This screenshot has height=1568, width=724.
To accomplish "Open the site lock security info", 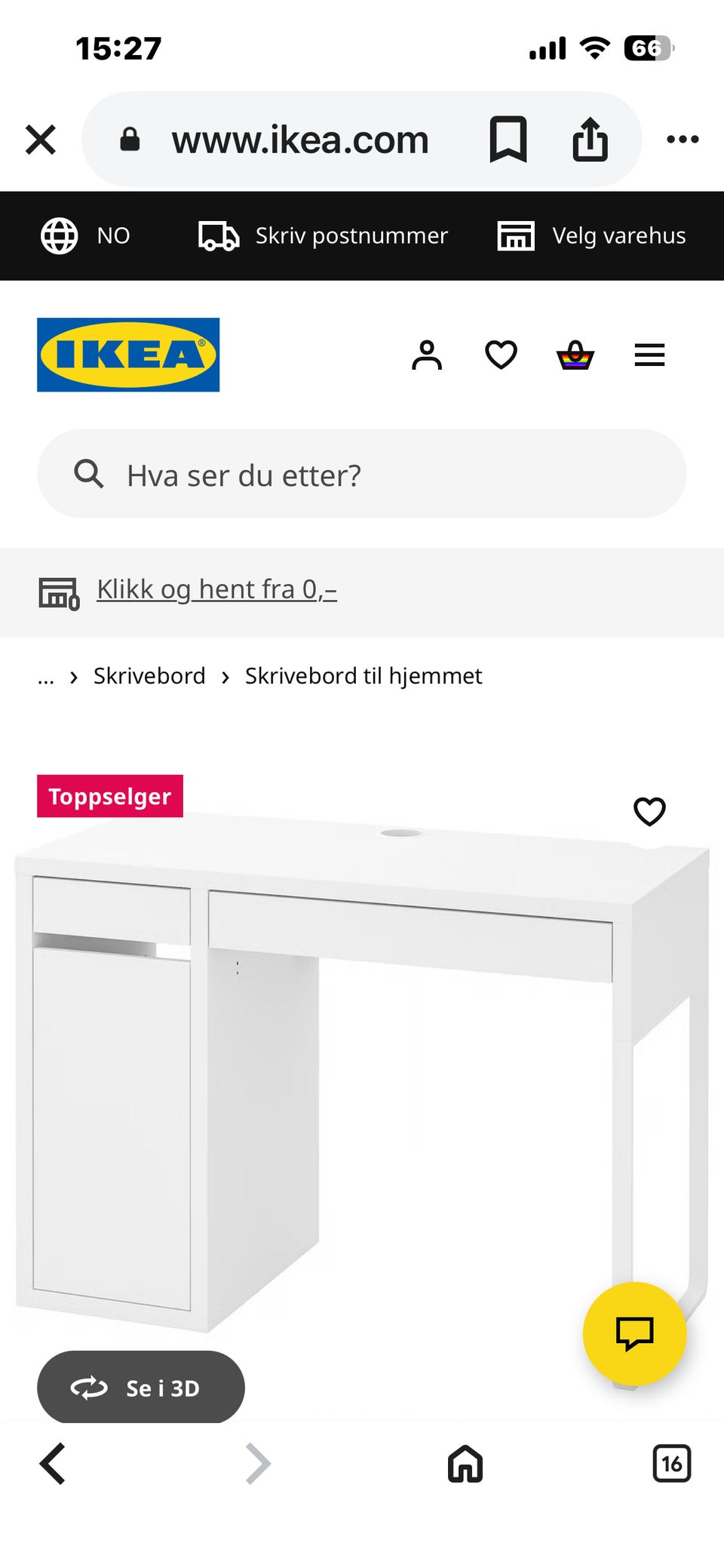I will click(x=130, y=139).
